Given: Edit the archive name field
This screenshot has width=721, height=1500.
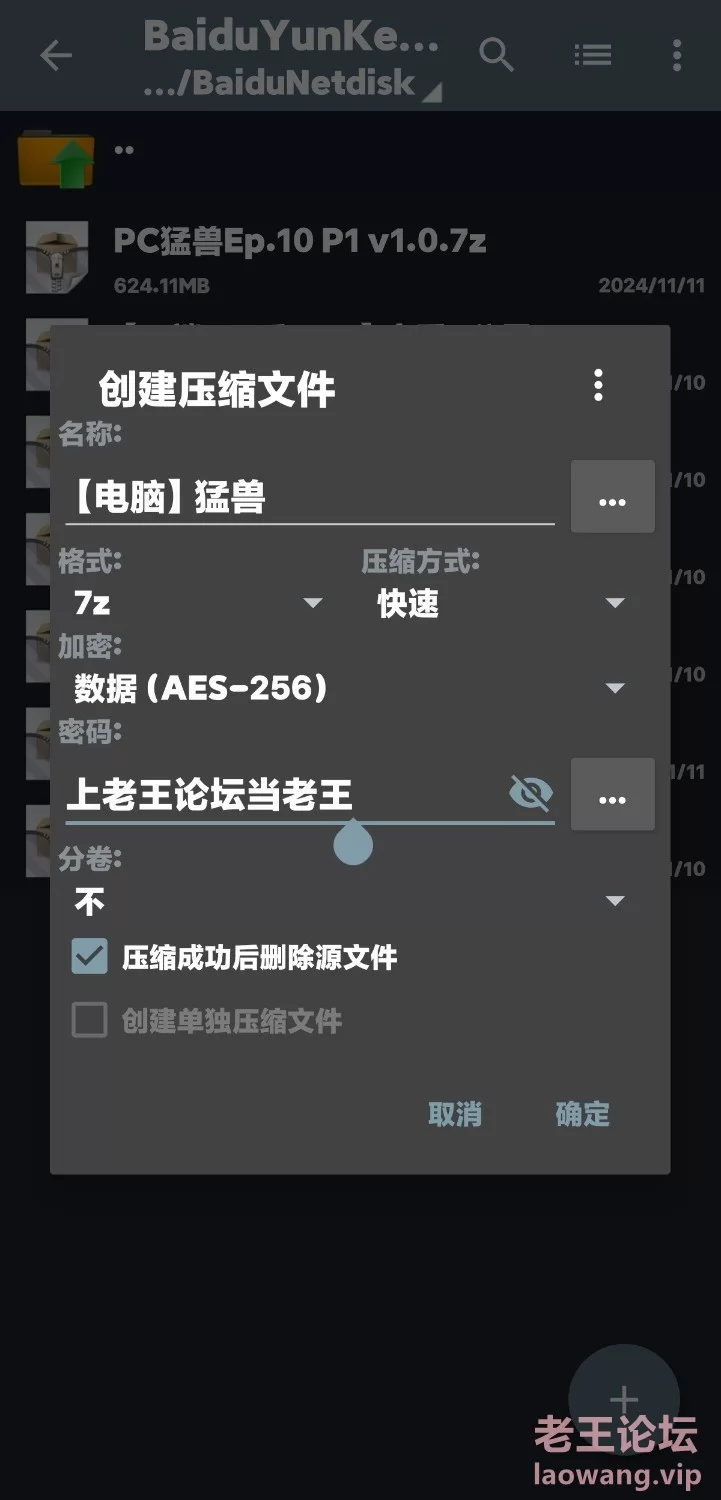Looking at the screenshot, I should (x=310, y=497).
